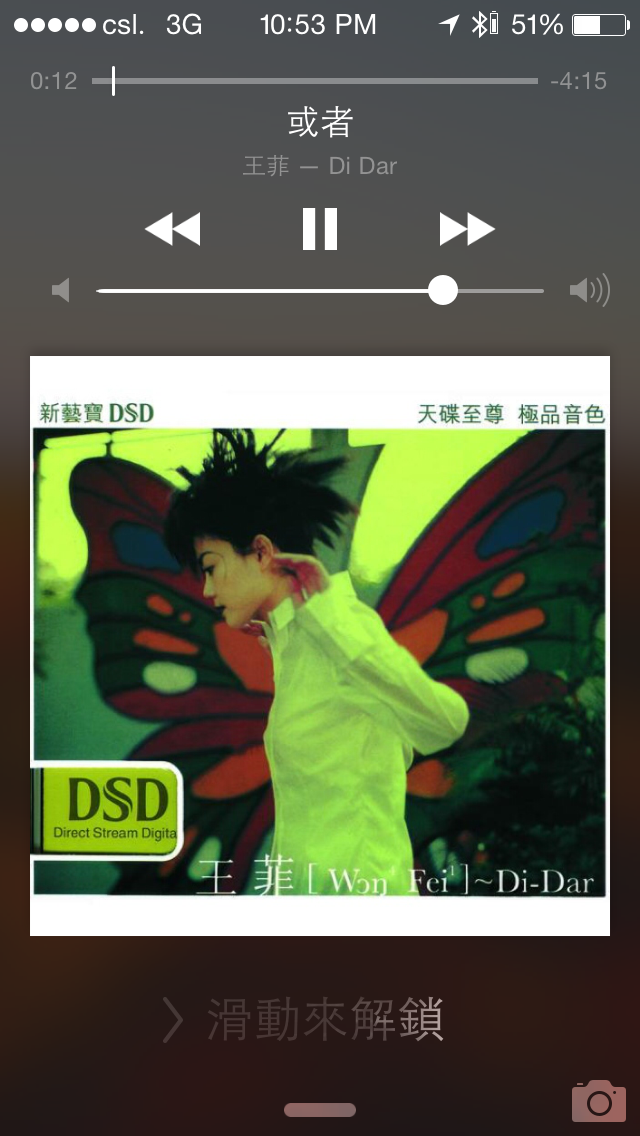Tap the Control Center grabber handle
Viewport: 640px width, 1136px height.
[x=320, y=1110]
